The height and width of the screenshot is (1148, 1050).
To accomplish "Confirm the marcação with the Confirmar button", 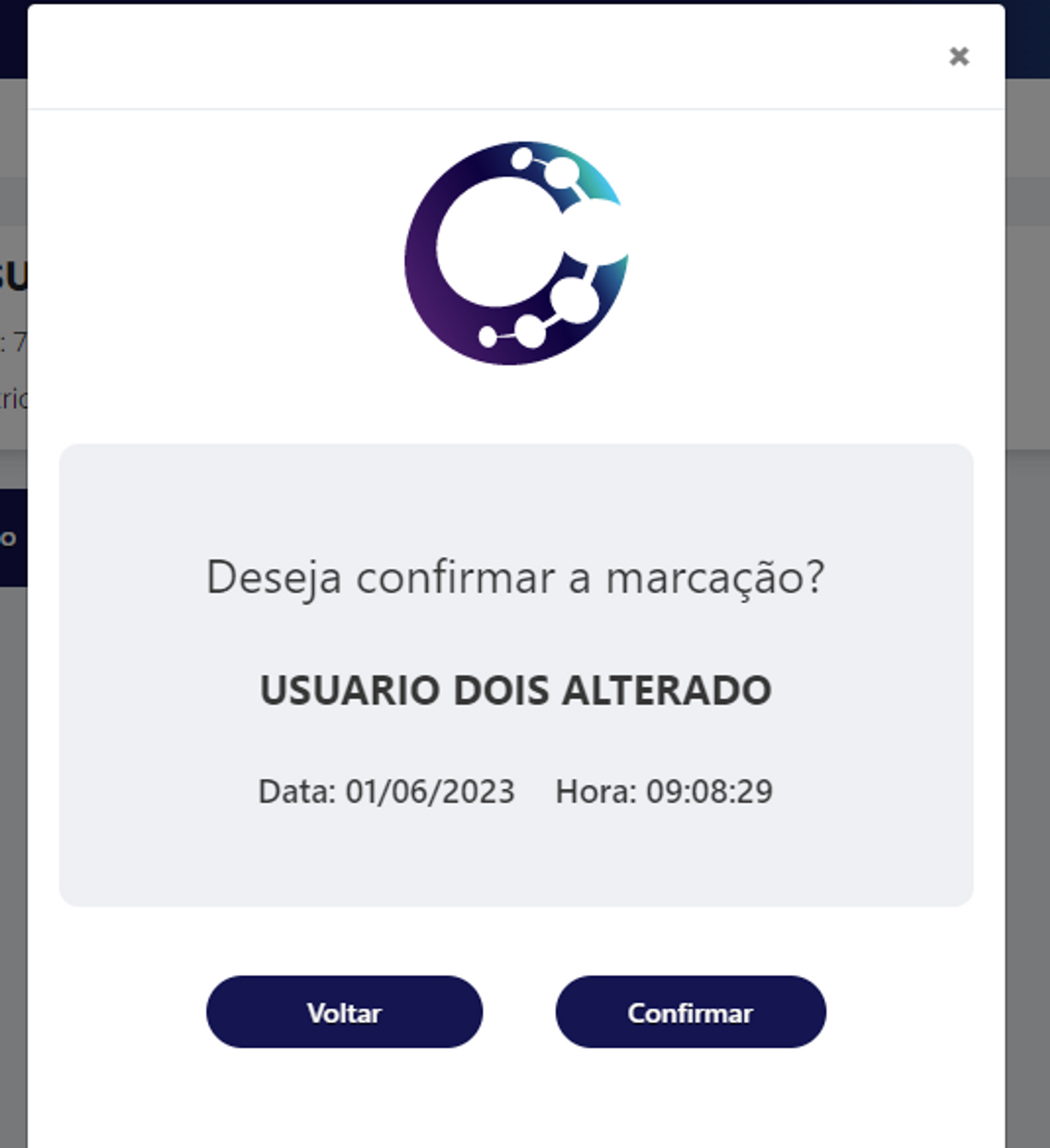I will [690, 1013].
